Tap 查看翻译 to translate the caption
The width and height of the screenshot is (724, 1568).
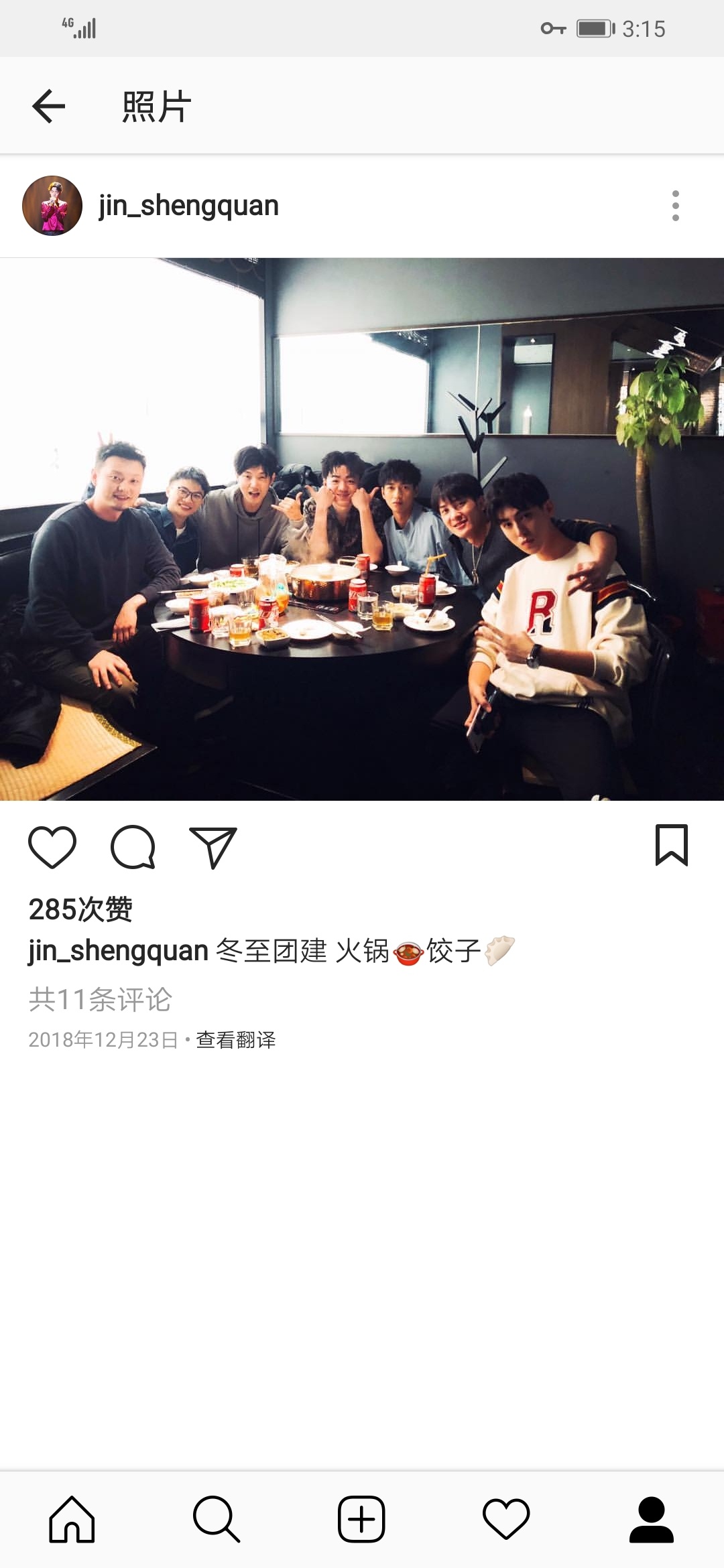click(236, 1039)
